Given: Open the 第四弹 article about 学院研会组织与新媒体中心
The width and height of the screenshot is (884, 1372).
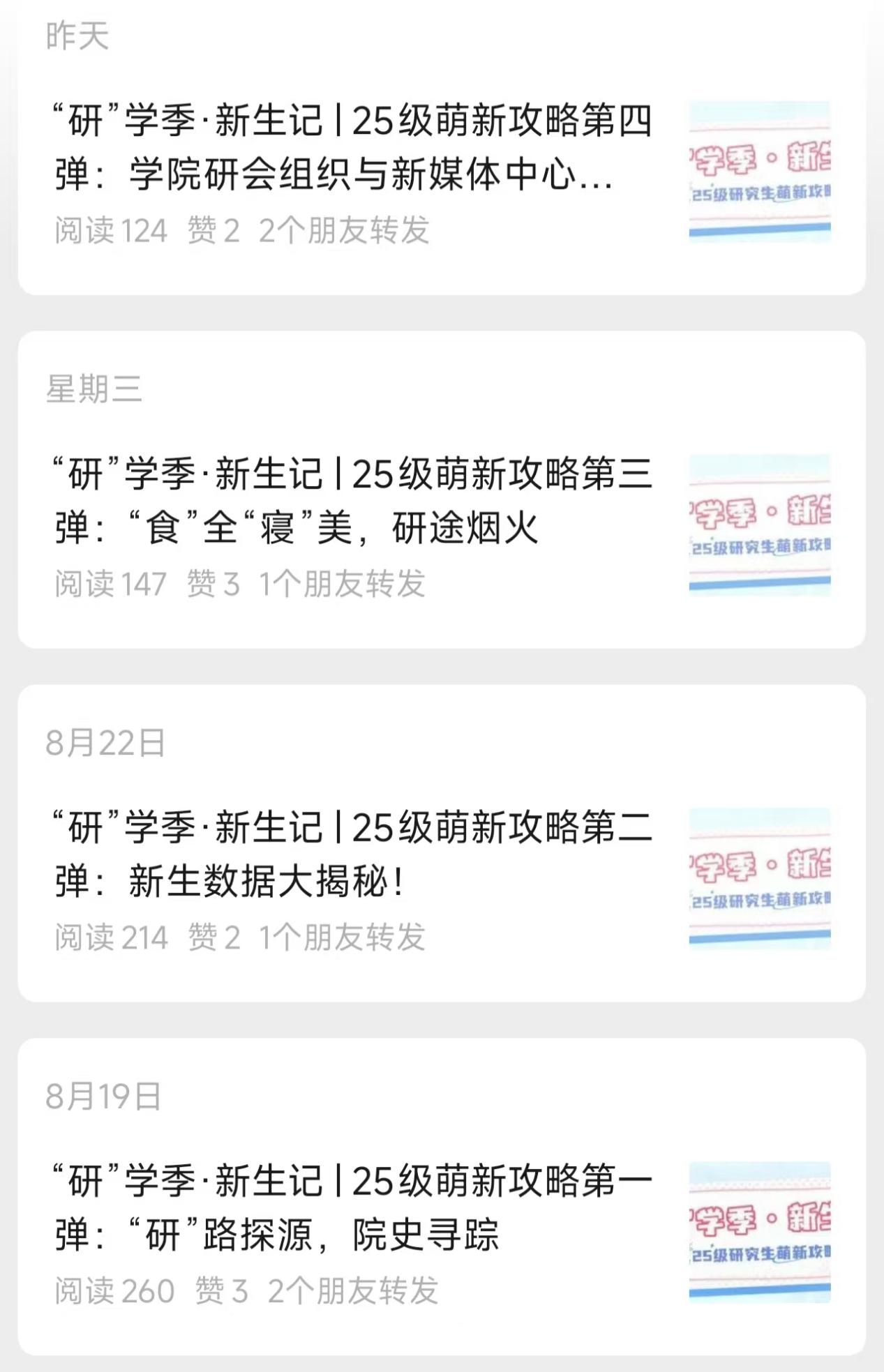Looking at the screenshot, I should click(352, 147).
